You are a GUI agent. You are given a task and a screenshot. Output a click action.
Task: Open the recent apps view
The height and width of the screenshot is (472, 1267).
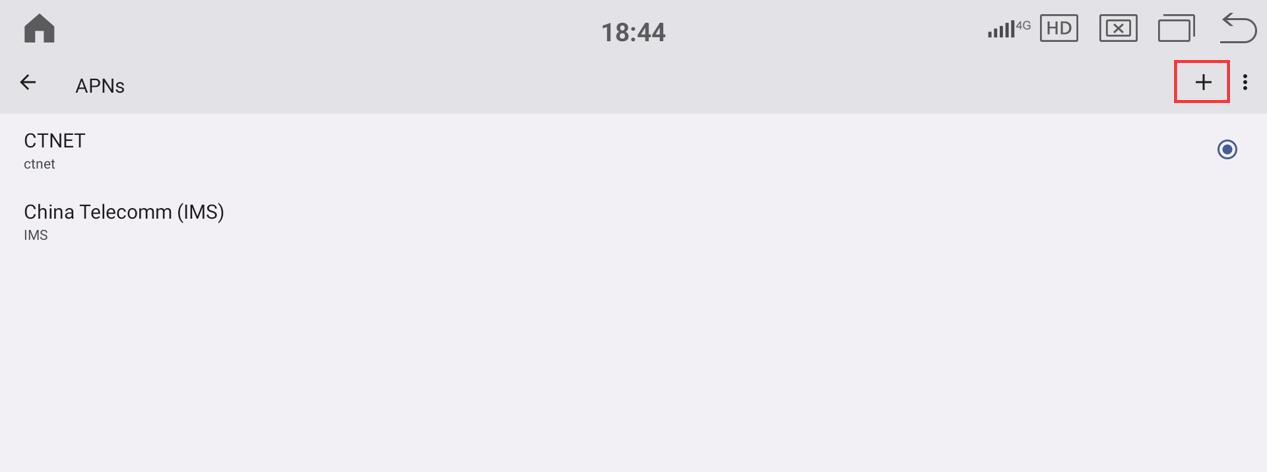[x=1176, y=29]
